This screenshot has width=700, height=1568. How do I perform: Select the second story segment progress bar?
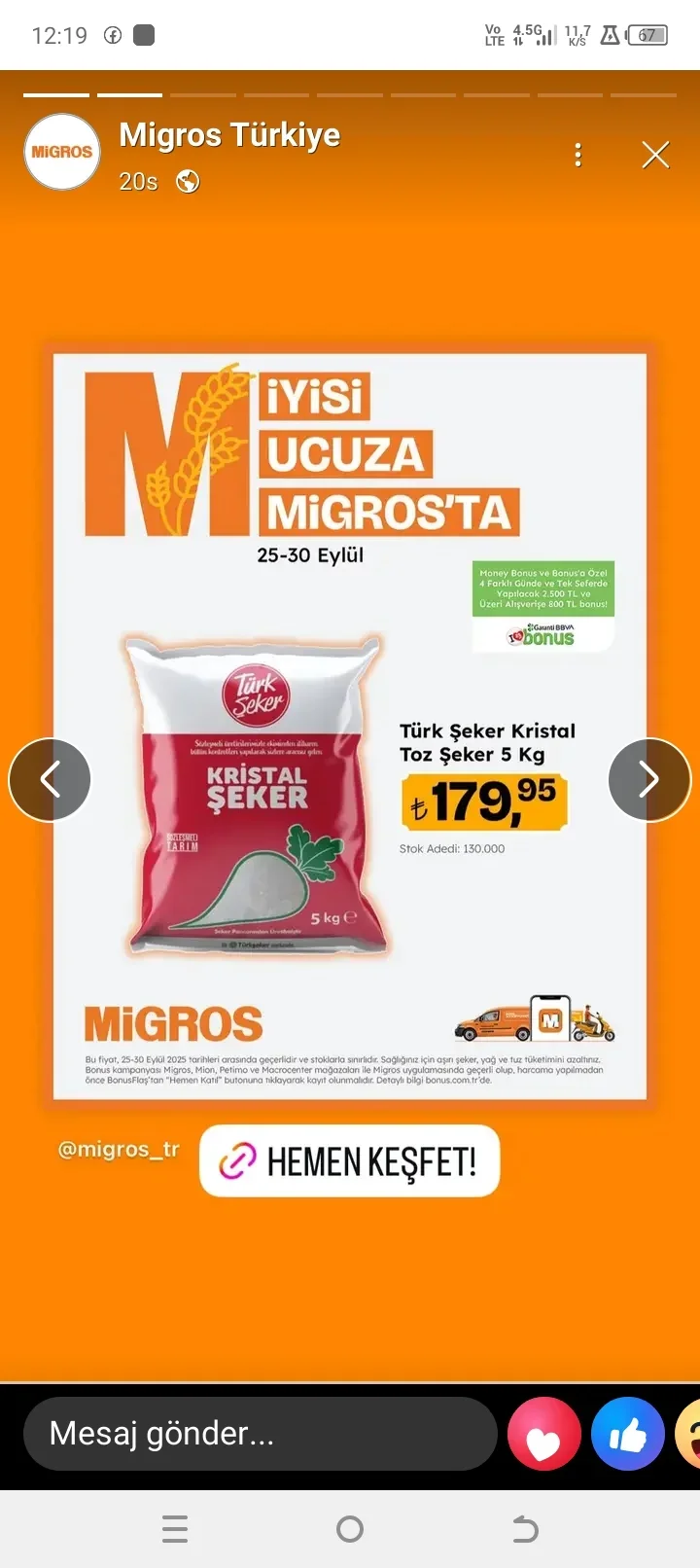[129, 95]
